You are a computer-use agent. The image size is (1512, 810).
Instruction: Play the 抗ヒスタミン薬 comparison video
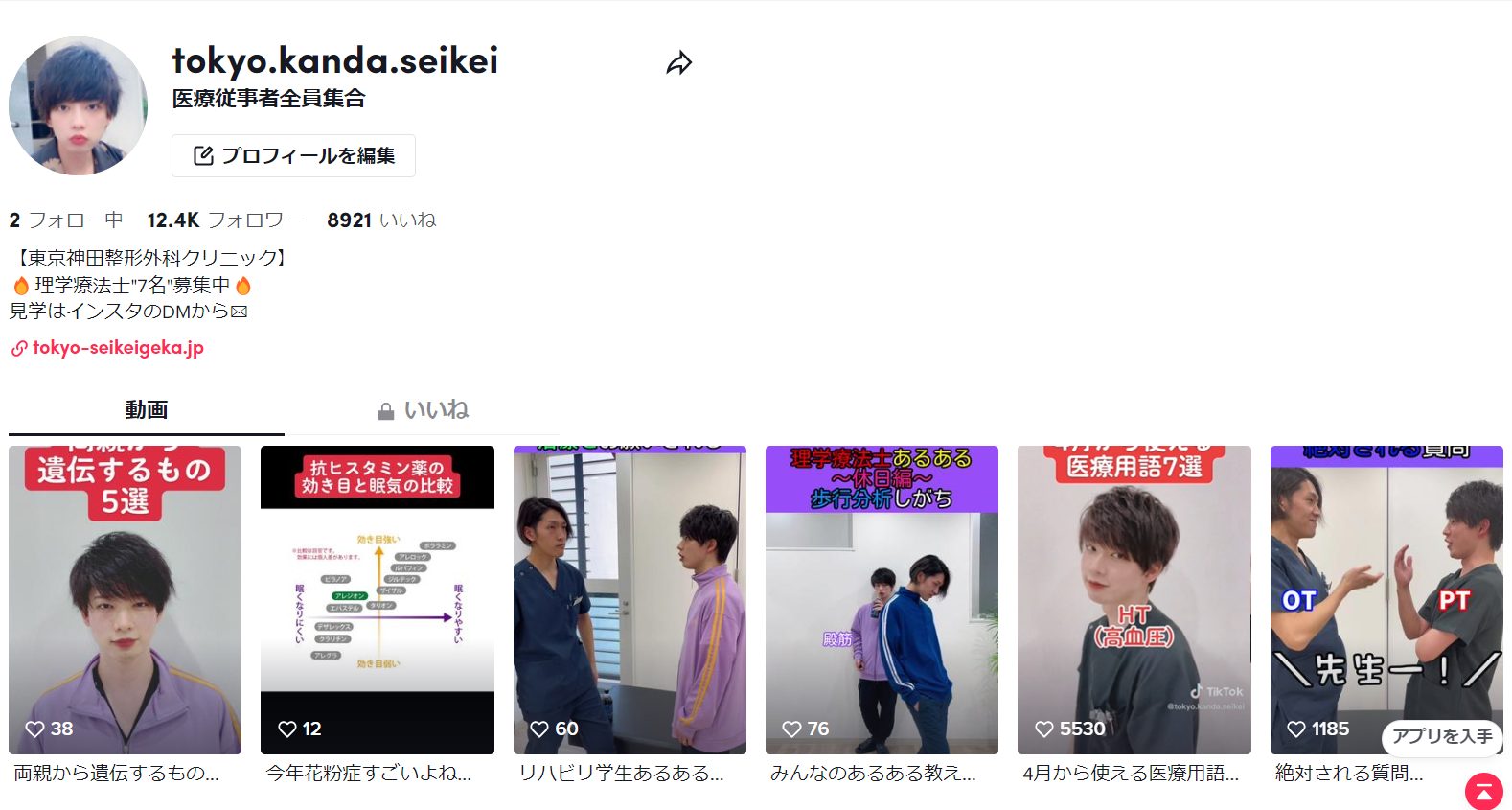click(x=377, y=599)
